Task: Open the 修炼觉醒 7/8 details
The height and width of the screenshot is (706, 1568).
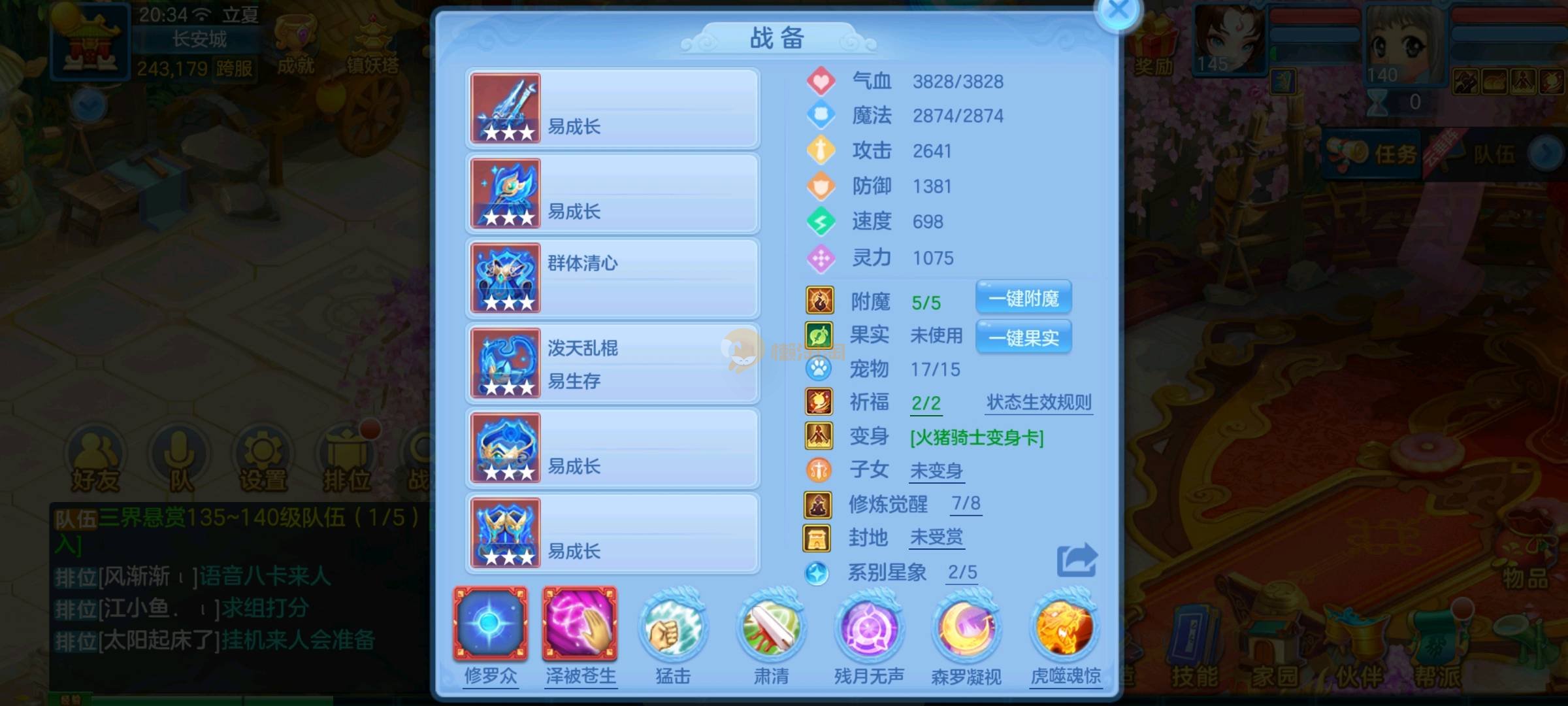Action: click(x=966, y=503)
